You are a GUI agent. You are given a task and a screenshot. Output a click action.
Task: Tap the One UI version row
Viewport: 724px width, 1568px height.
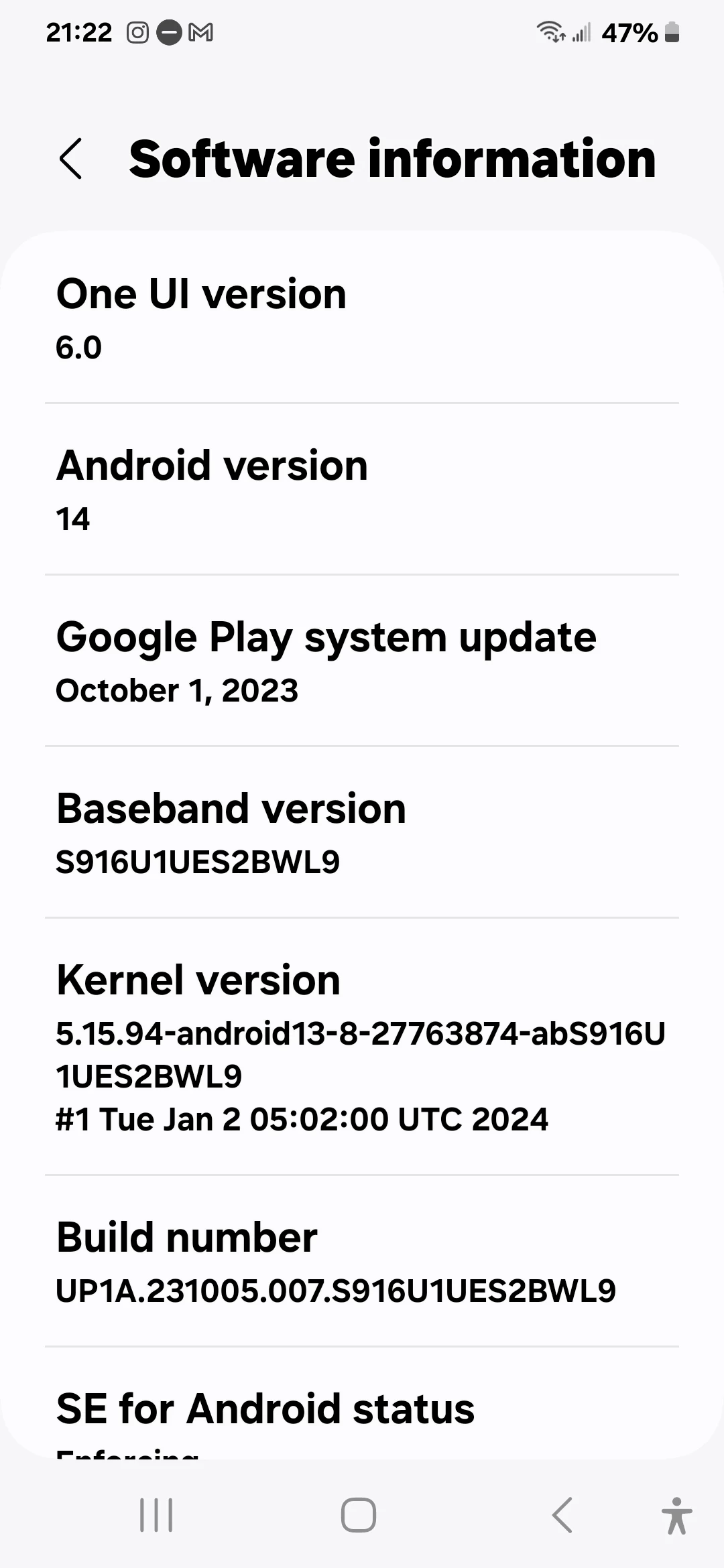pos(362,318)
